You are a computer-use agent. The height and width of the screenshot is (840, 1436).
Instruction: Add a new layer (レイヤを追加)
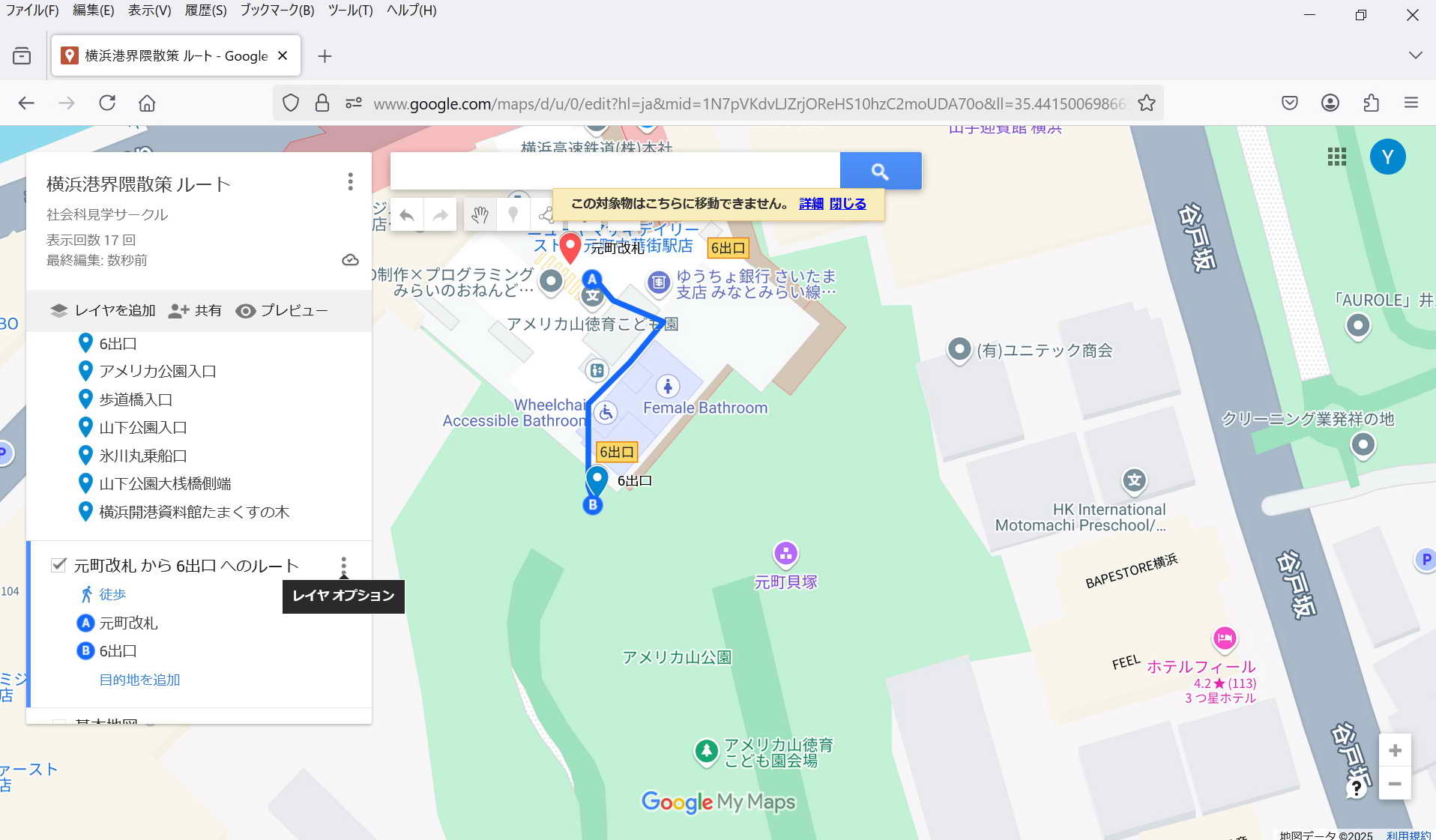(x=103, y=310)
